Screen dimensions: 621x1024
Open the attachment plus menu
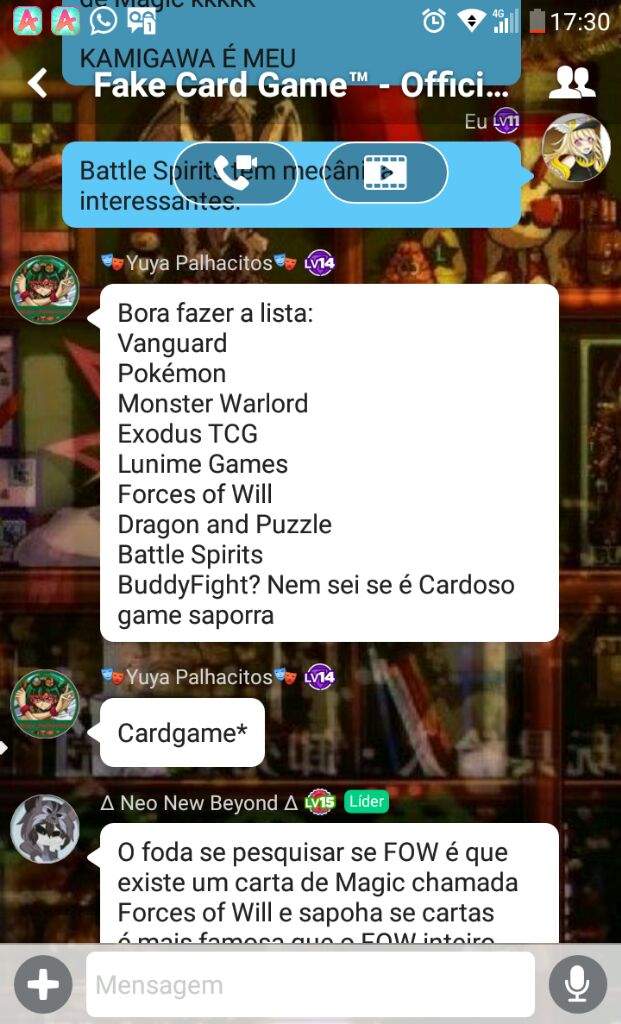click(42, 984)
